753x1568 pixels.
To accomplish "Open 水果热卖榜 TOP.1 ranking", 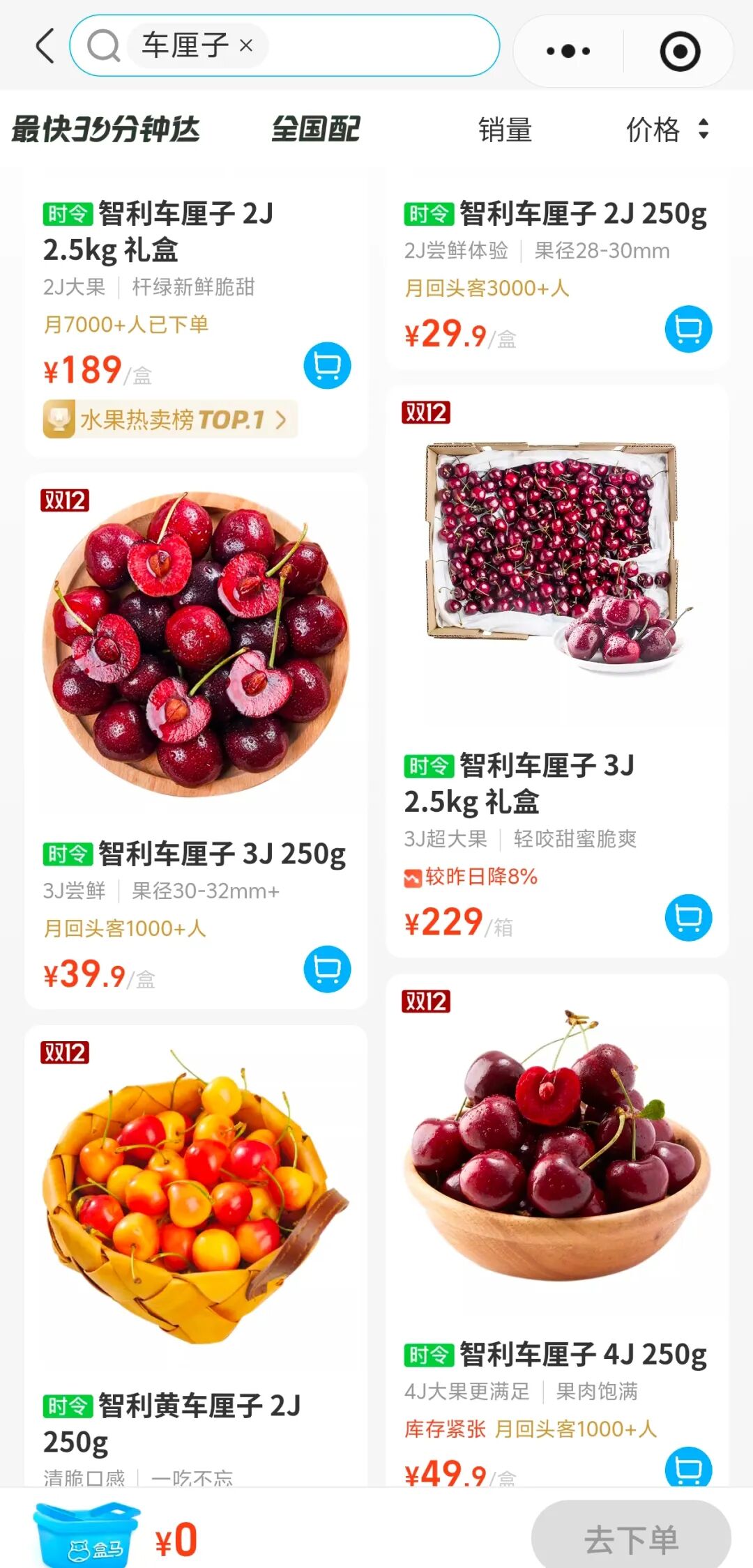I will (170, 420).
